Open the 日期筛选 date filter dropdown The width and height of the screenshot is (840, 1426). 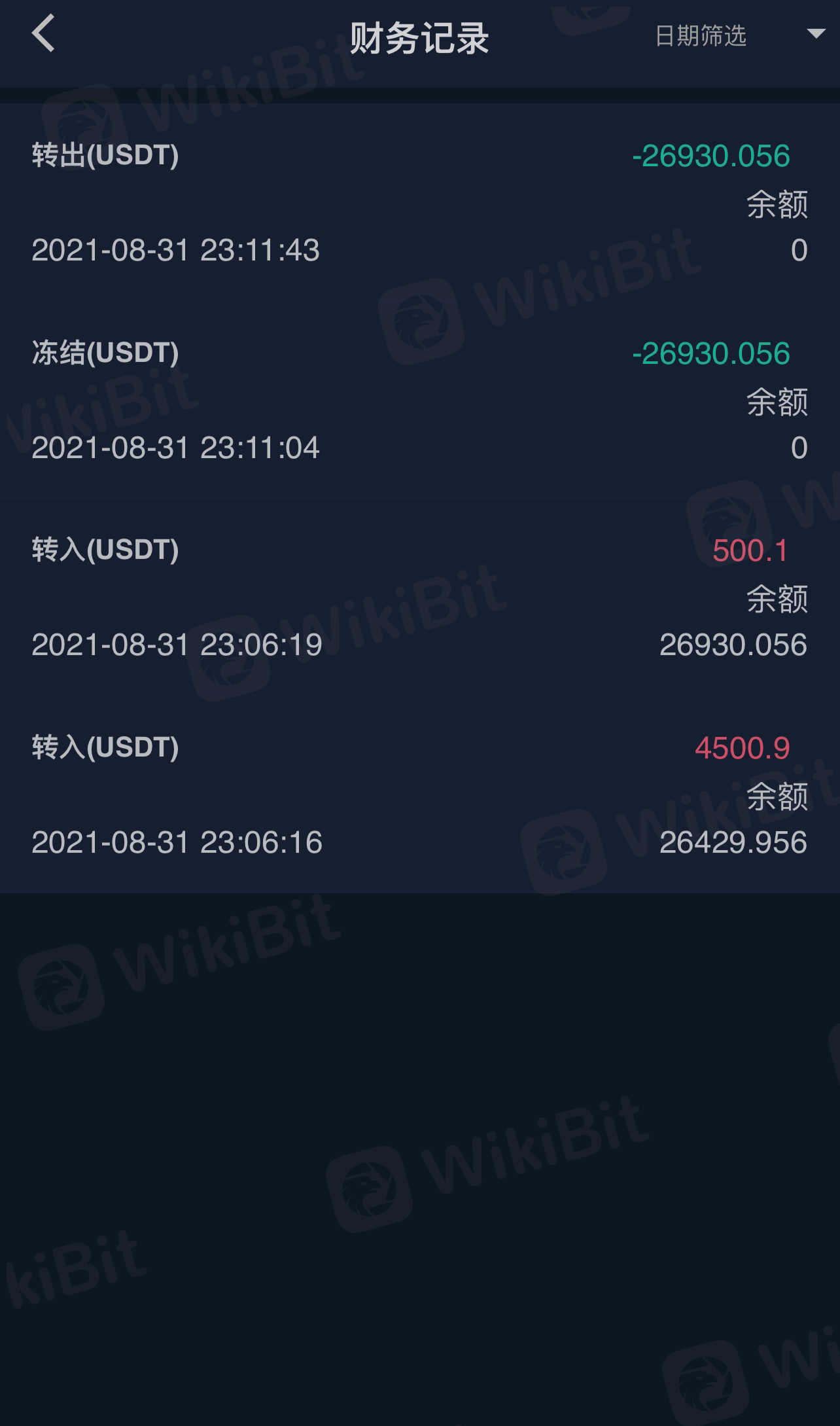coord(738,35)
